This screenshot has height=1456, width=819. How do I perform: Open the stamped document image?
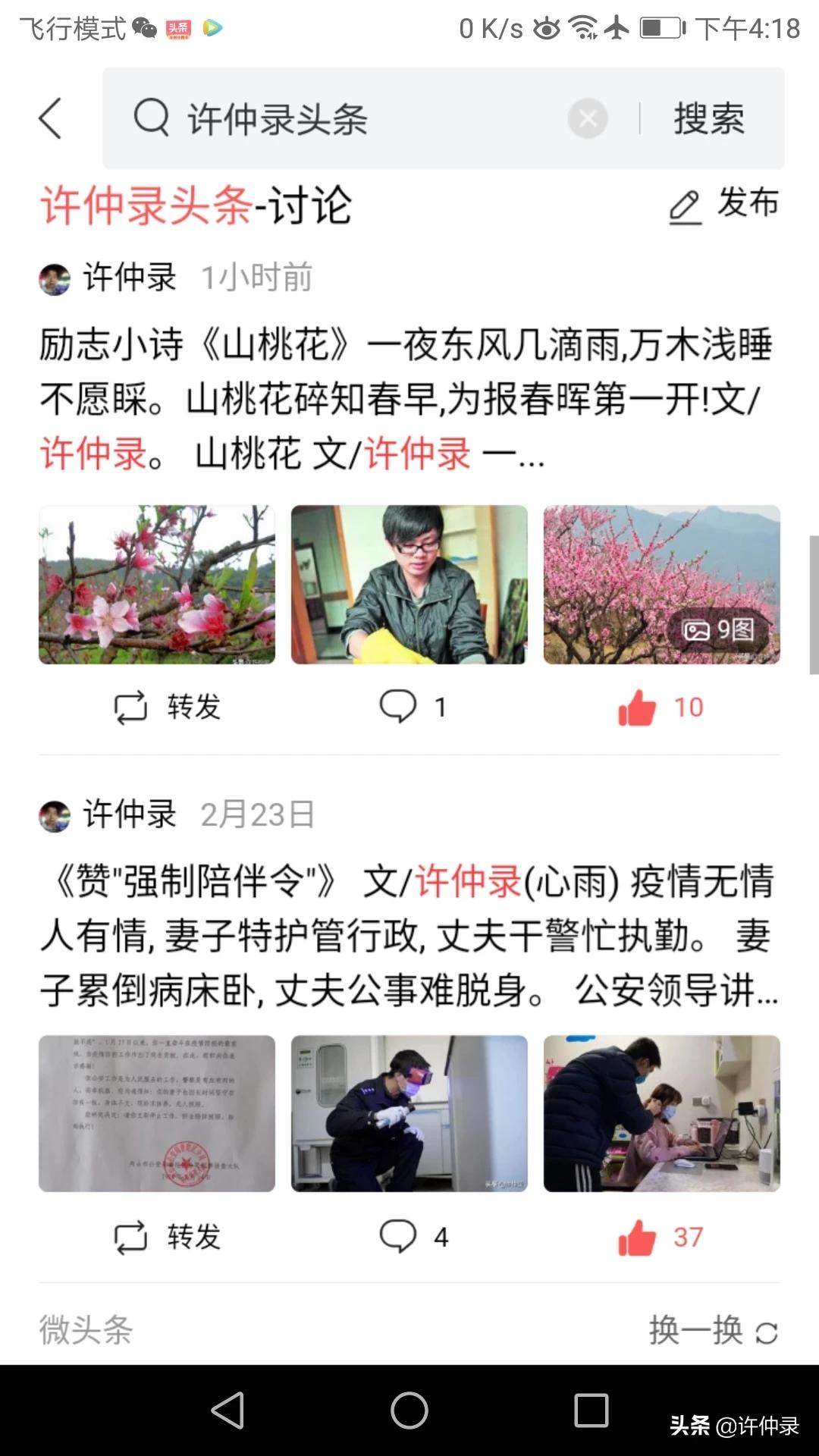[157, 1113]
